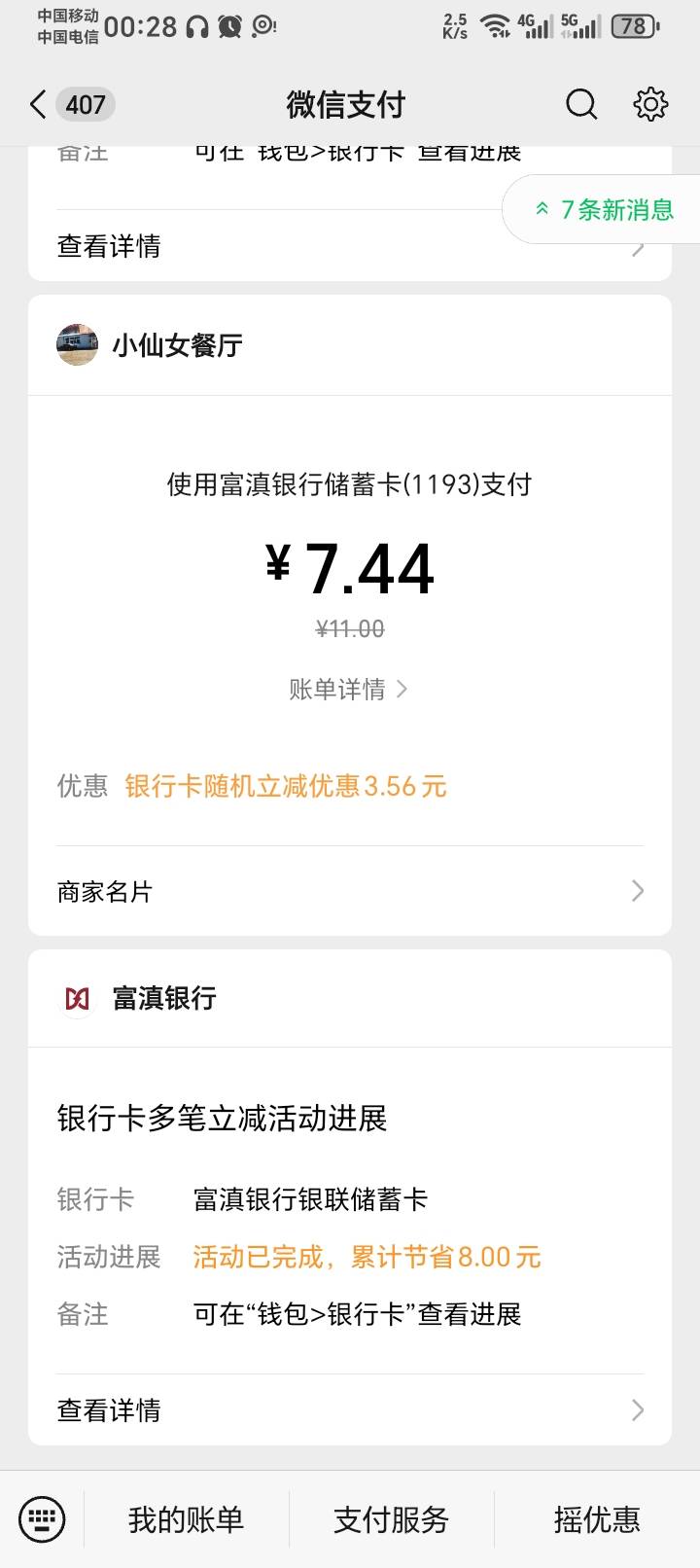700x1568 pixels.
Task: Open 支付服务 menu
Action: tap(392, 1519)
